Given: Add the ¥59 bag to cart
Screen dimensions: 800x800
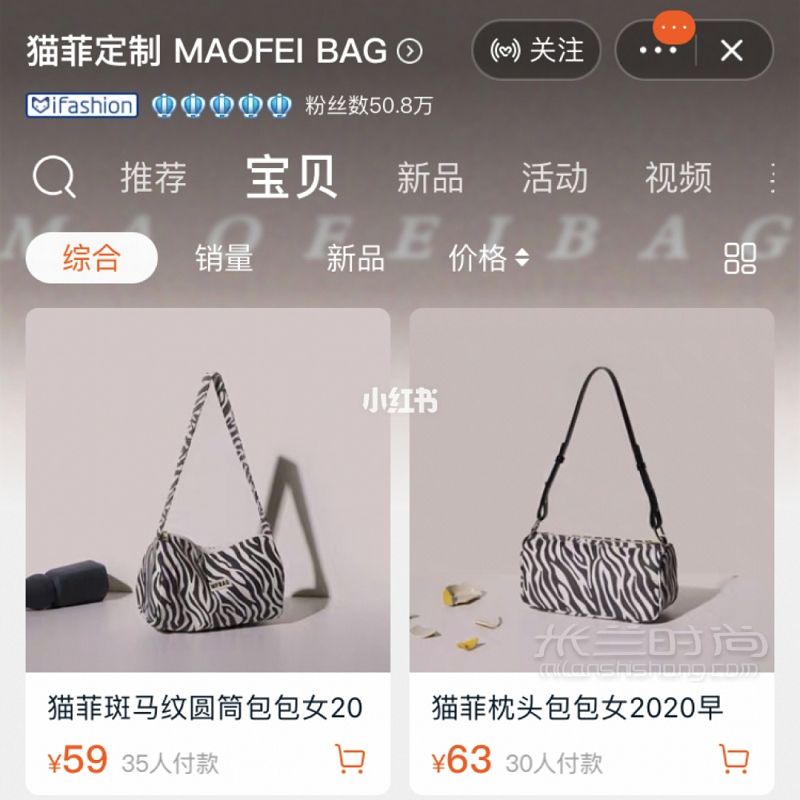Looking at the screenshot, I should pos(349,760).
